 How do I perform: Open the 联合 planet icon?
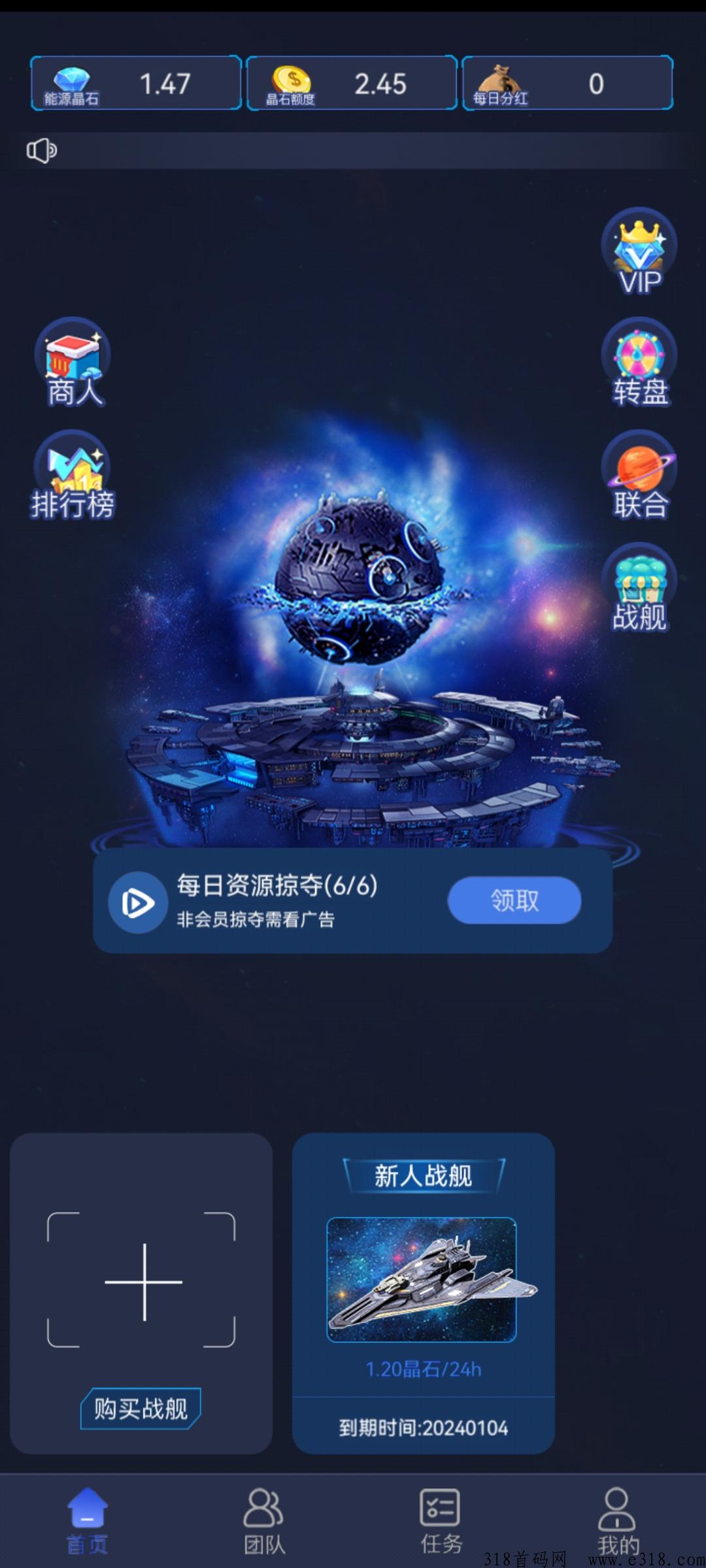639,475
